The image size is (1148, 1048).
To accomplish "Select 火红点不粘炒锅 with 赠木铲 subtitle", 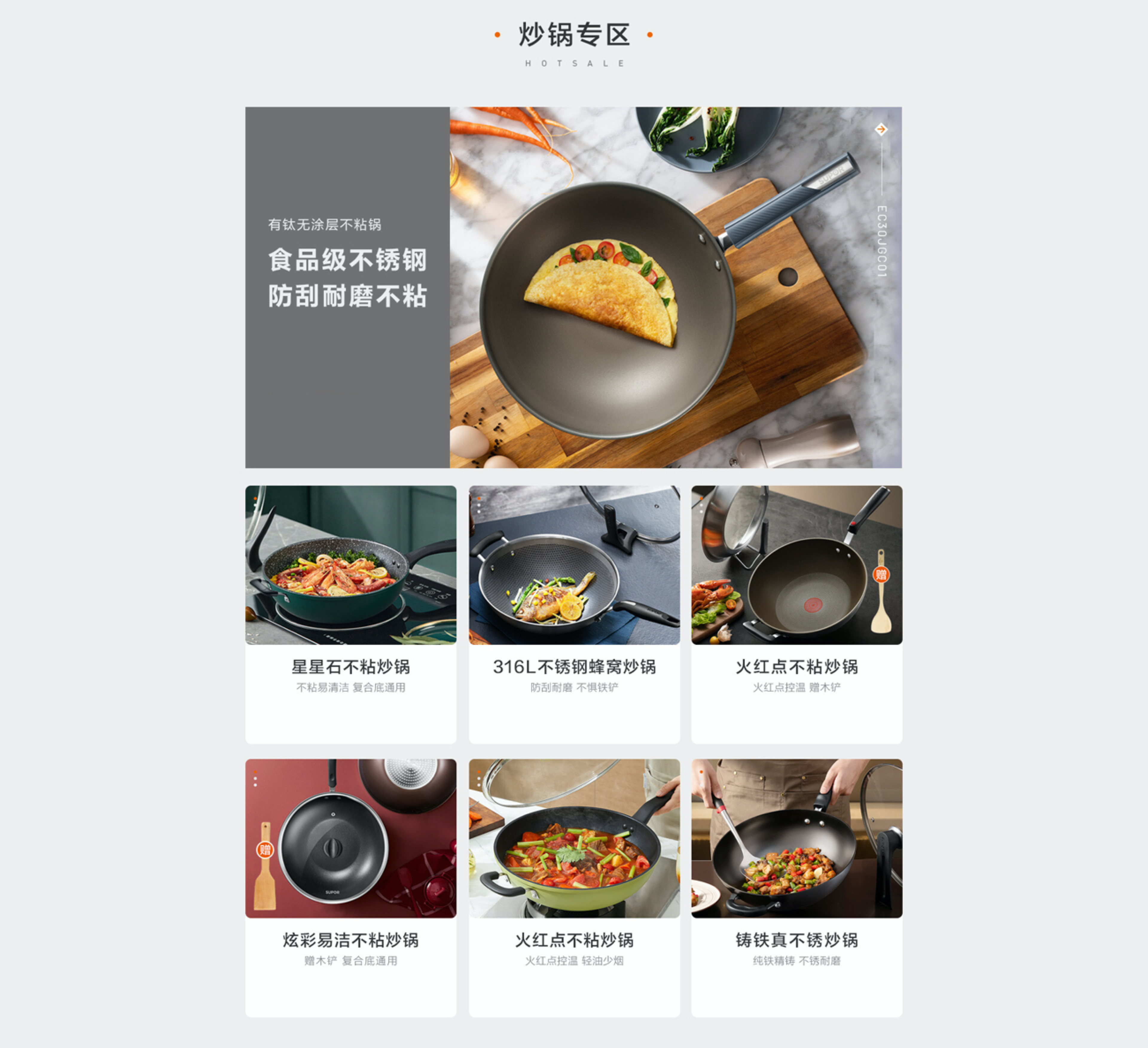I will (x=797, y=614).
